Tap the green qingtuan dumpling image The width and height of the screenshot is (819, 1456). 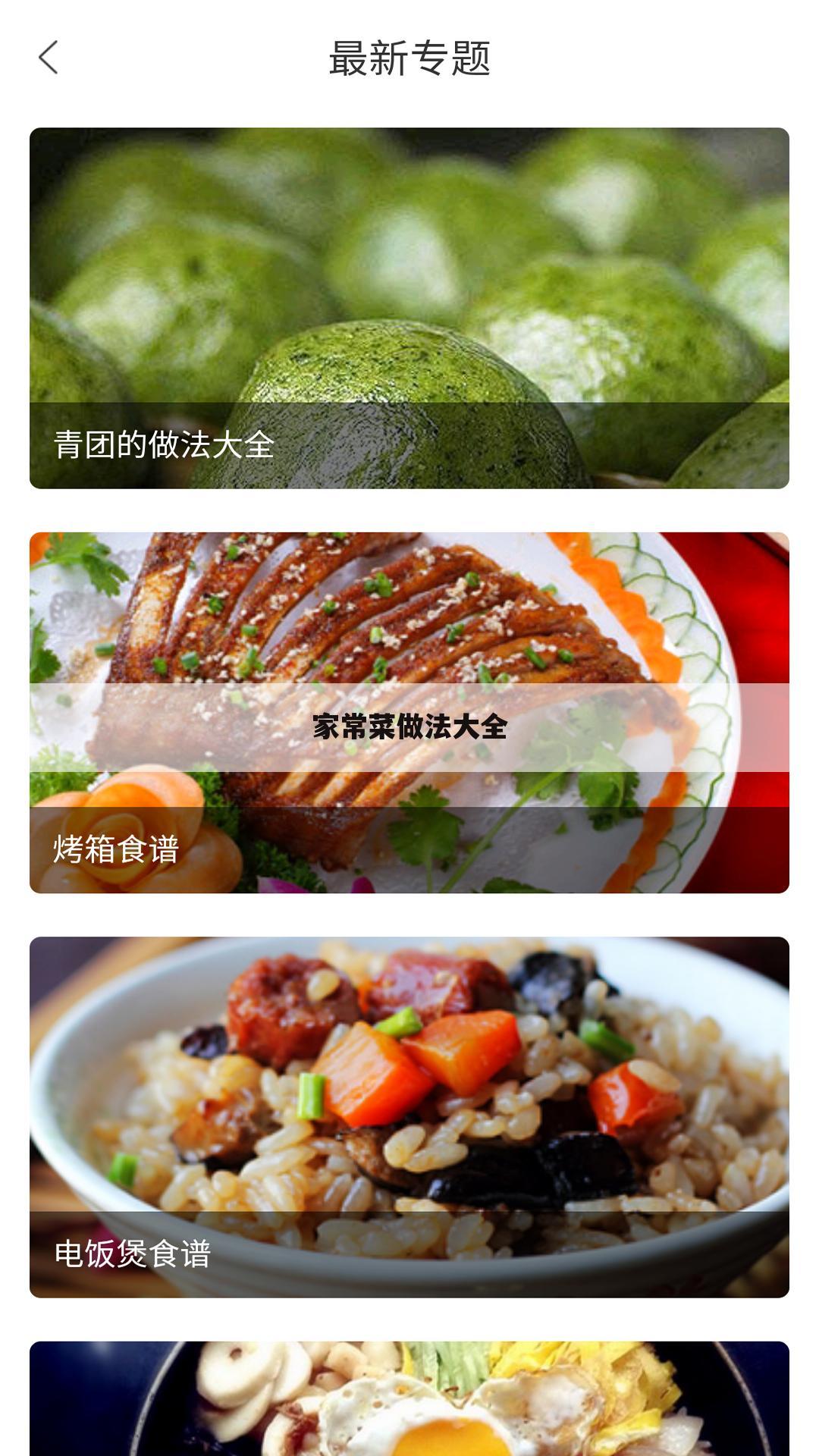coord(409,265)
